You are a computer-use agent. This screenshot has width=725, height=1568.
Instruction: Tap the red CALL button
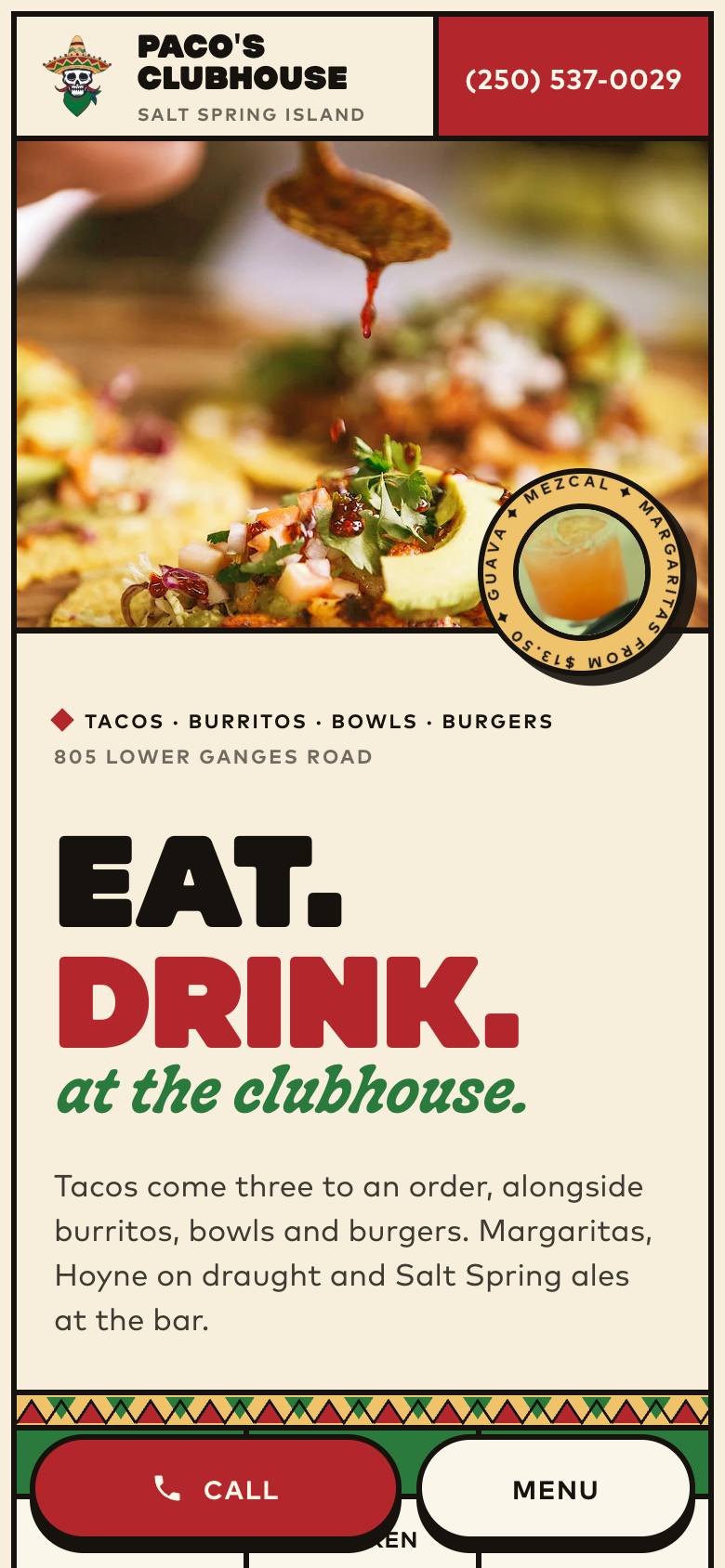point(216,1489)
